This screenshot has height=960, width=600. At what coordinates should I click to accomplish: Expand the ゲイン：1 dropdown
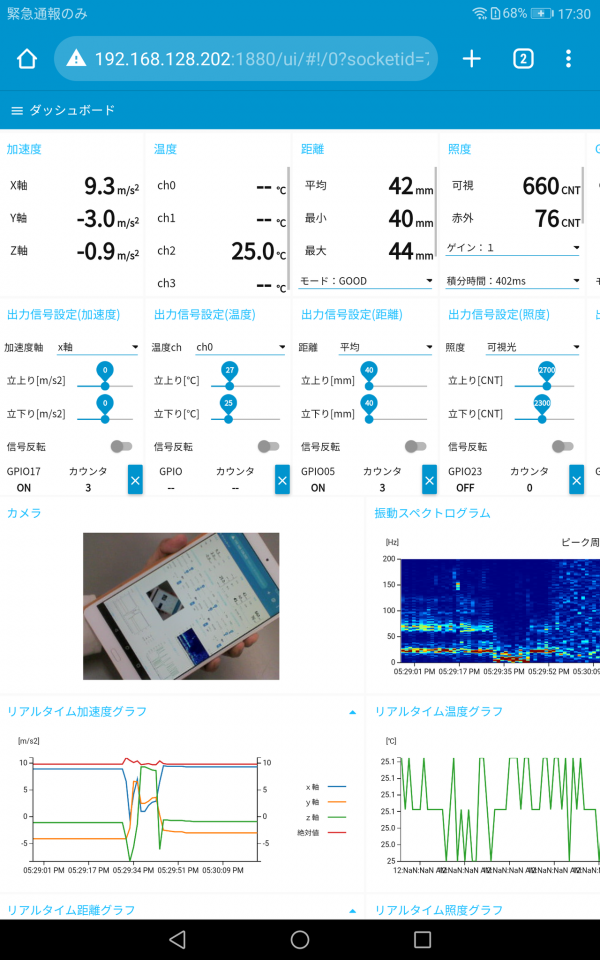[x=512, y=248]
